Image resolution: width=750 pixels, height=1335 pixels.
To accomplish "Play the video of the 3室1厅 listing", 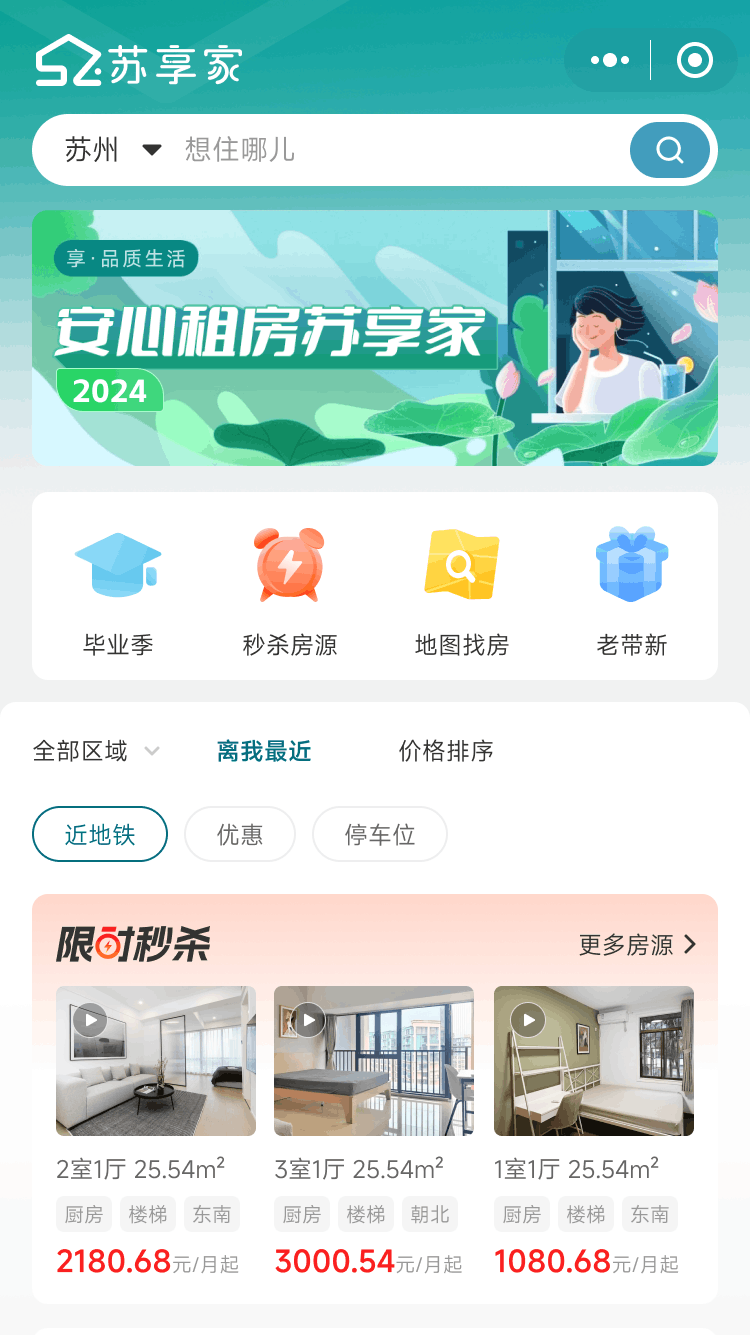I will point(307,1021).
